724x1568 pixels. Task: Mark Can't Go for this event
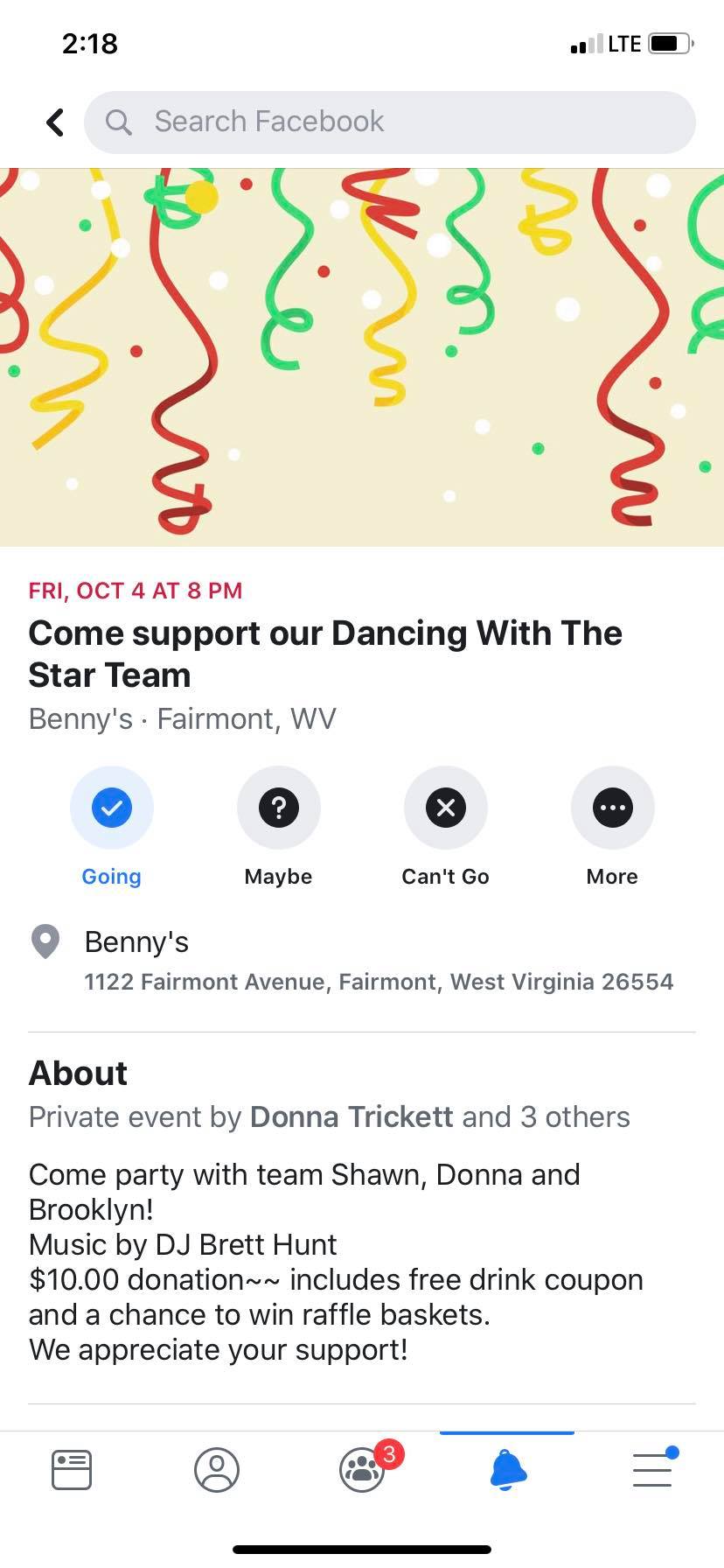tap(445, 808)
